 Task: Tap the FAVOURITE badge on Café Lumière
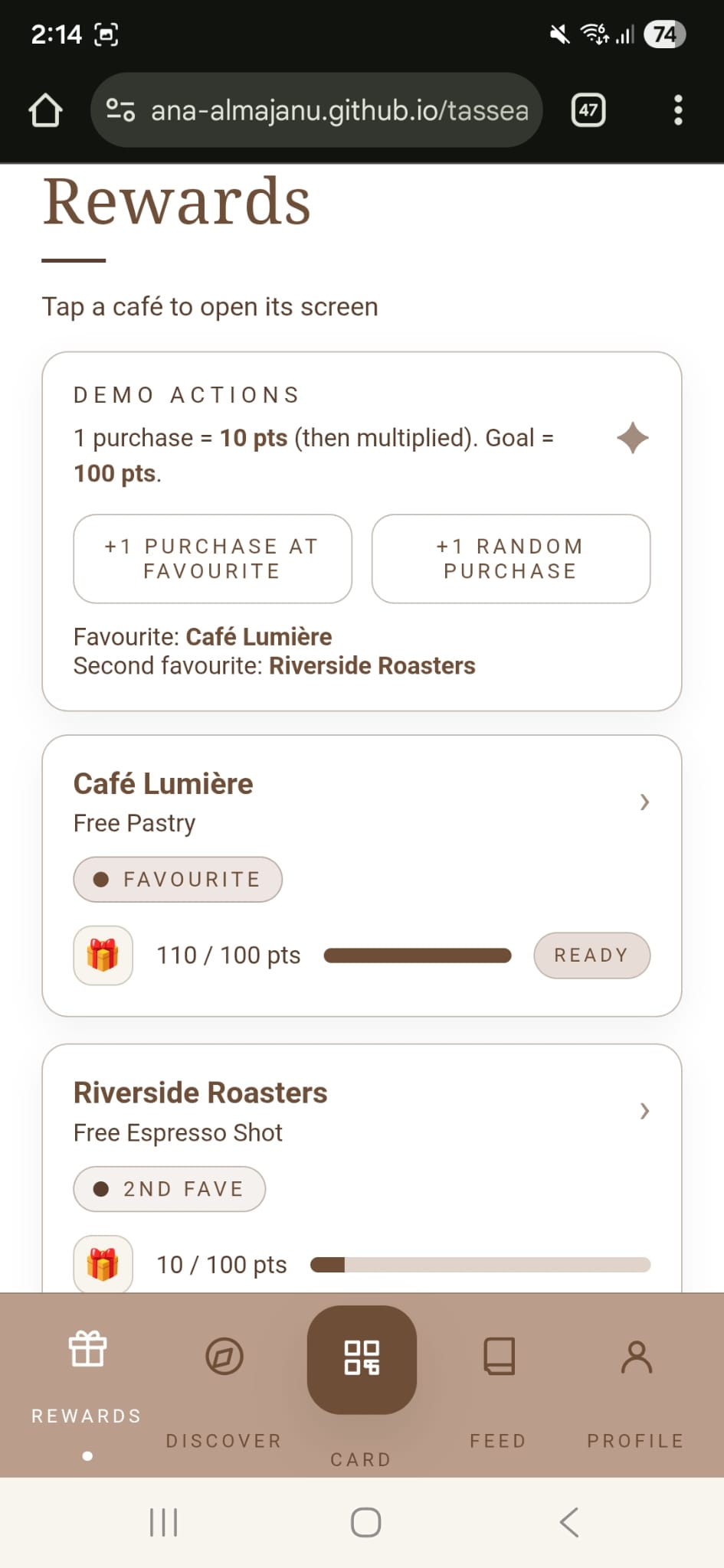[177, 879]
